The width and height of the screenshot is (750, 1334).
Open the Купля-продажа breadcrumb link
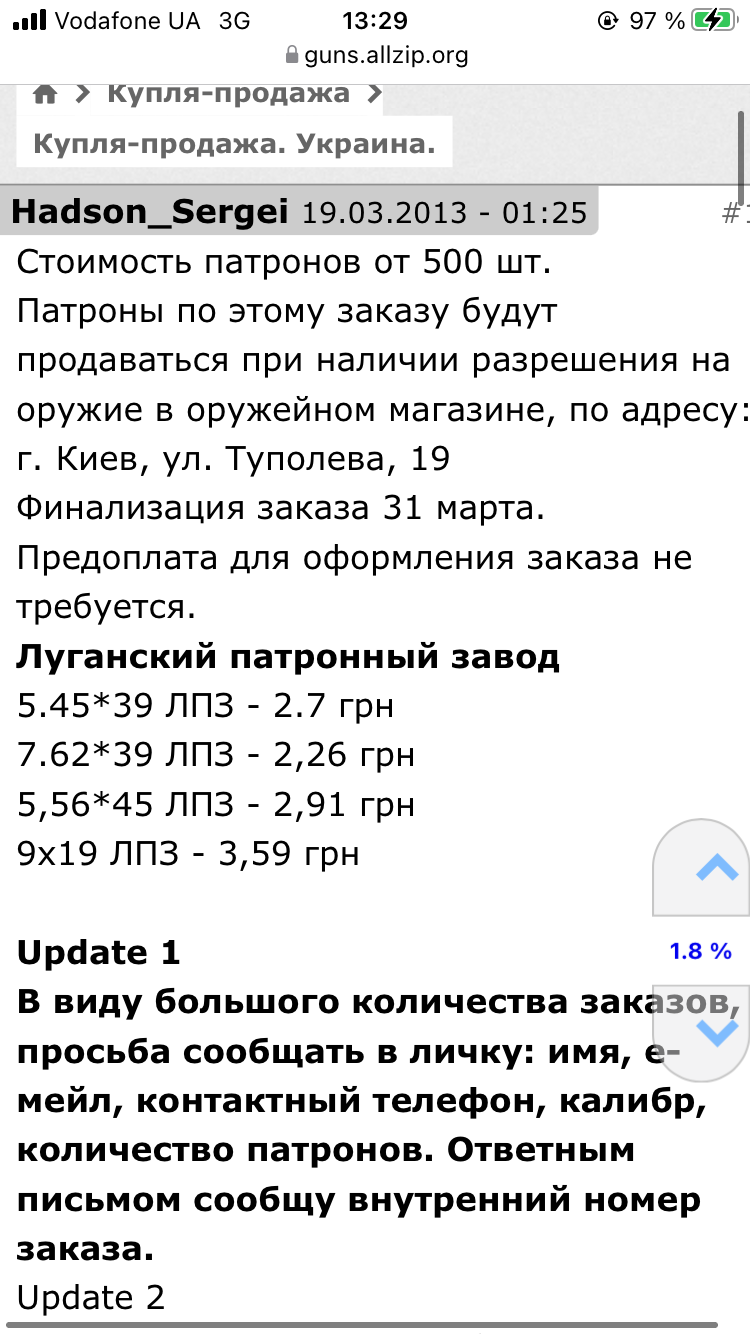tap(228, 94)
